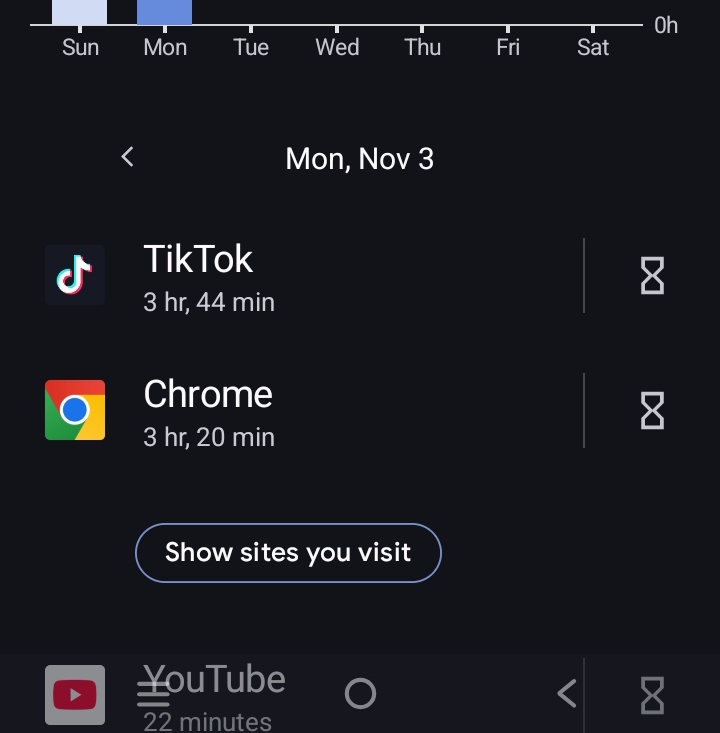Tap Show sites you visit button
The width and height of the screenshot is (720, 733).
click(x=288, y=552)
